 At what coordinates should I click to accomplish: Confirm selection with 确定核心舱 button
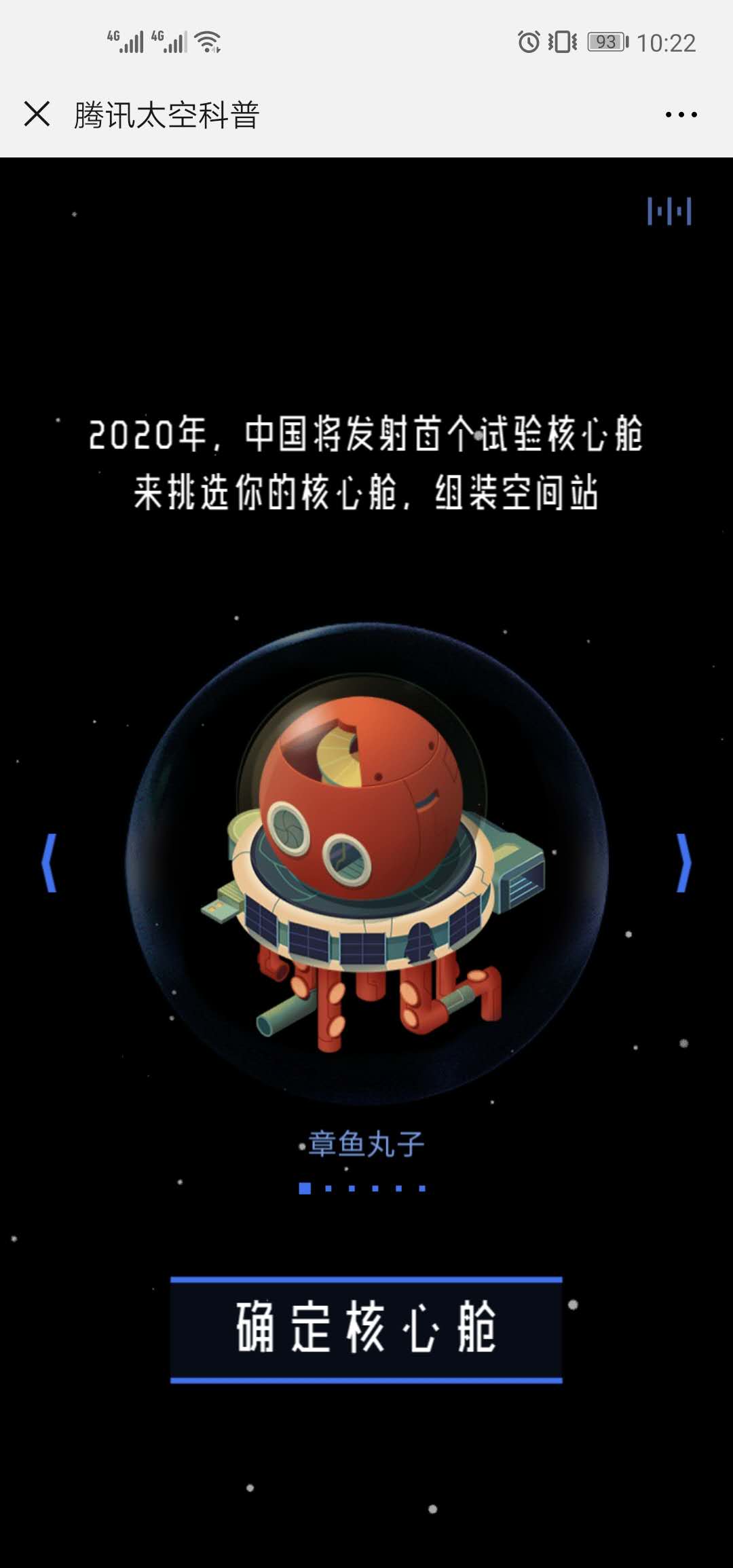point(366,1329)
